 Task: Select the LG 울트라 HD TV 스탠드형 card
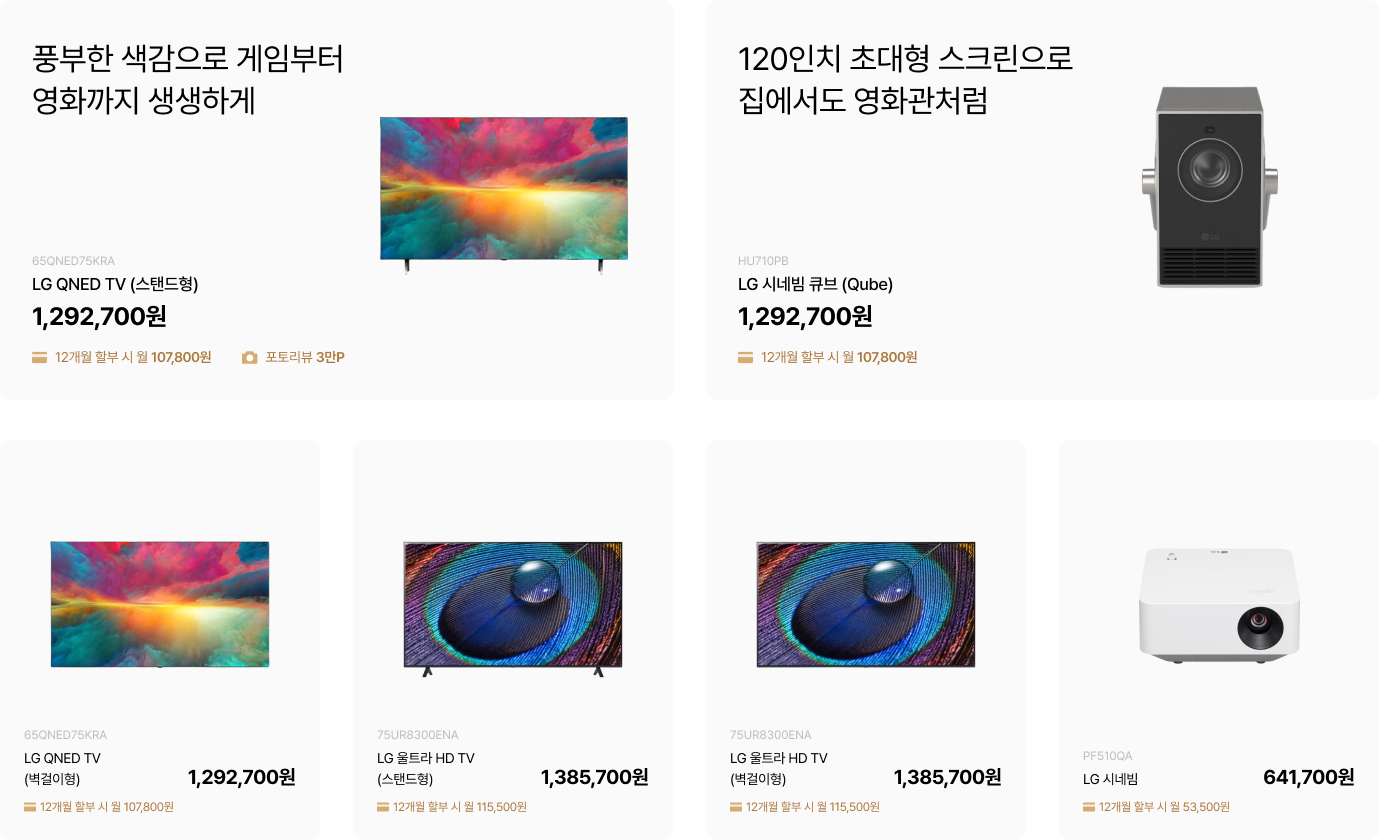(512, 640)
